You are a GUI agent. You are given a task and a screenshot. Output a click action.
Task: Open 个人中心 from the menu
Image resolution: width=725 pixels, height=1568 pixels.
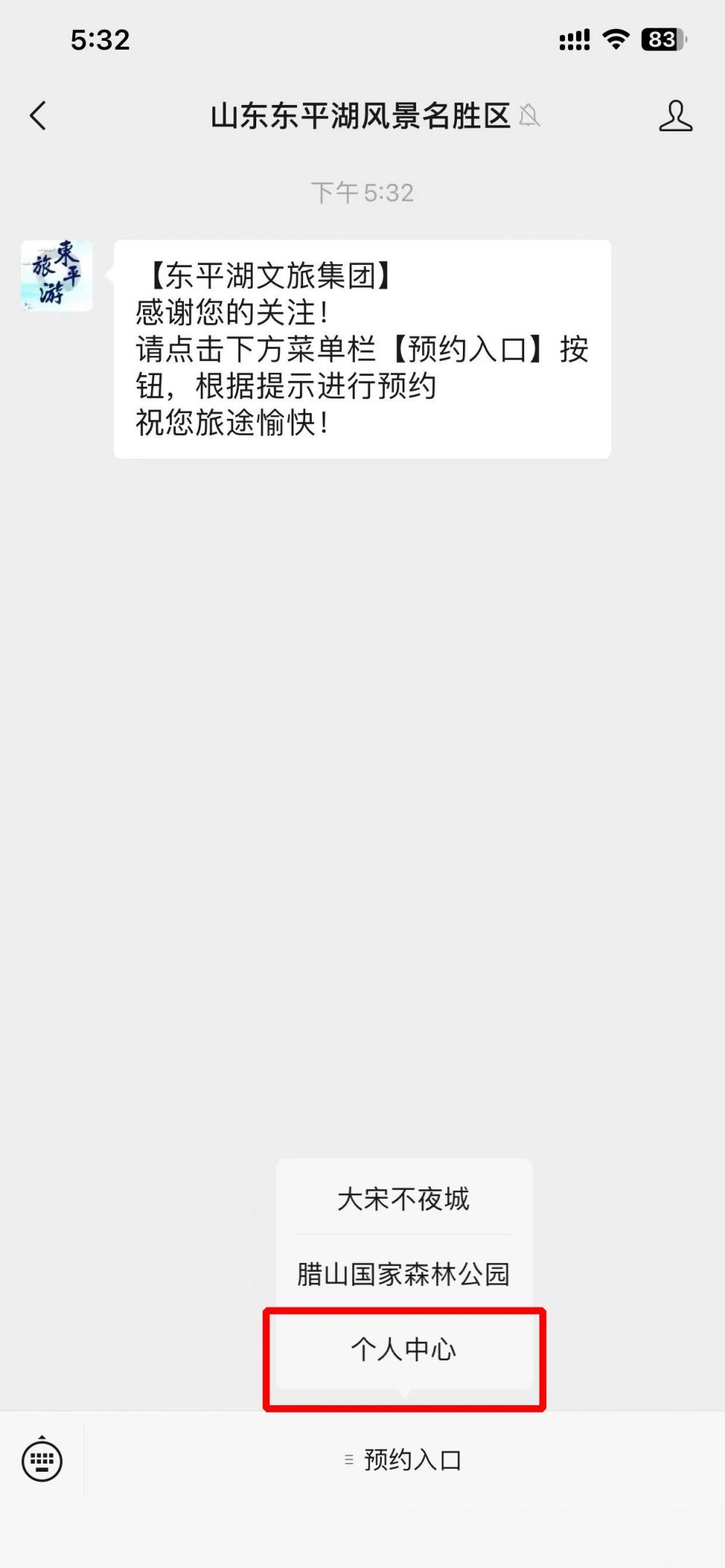coord(404,1349)
